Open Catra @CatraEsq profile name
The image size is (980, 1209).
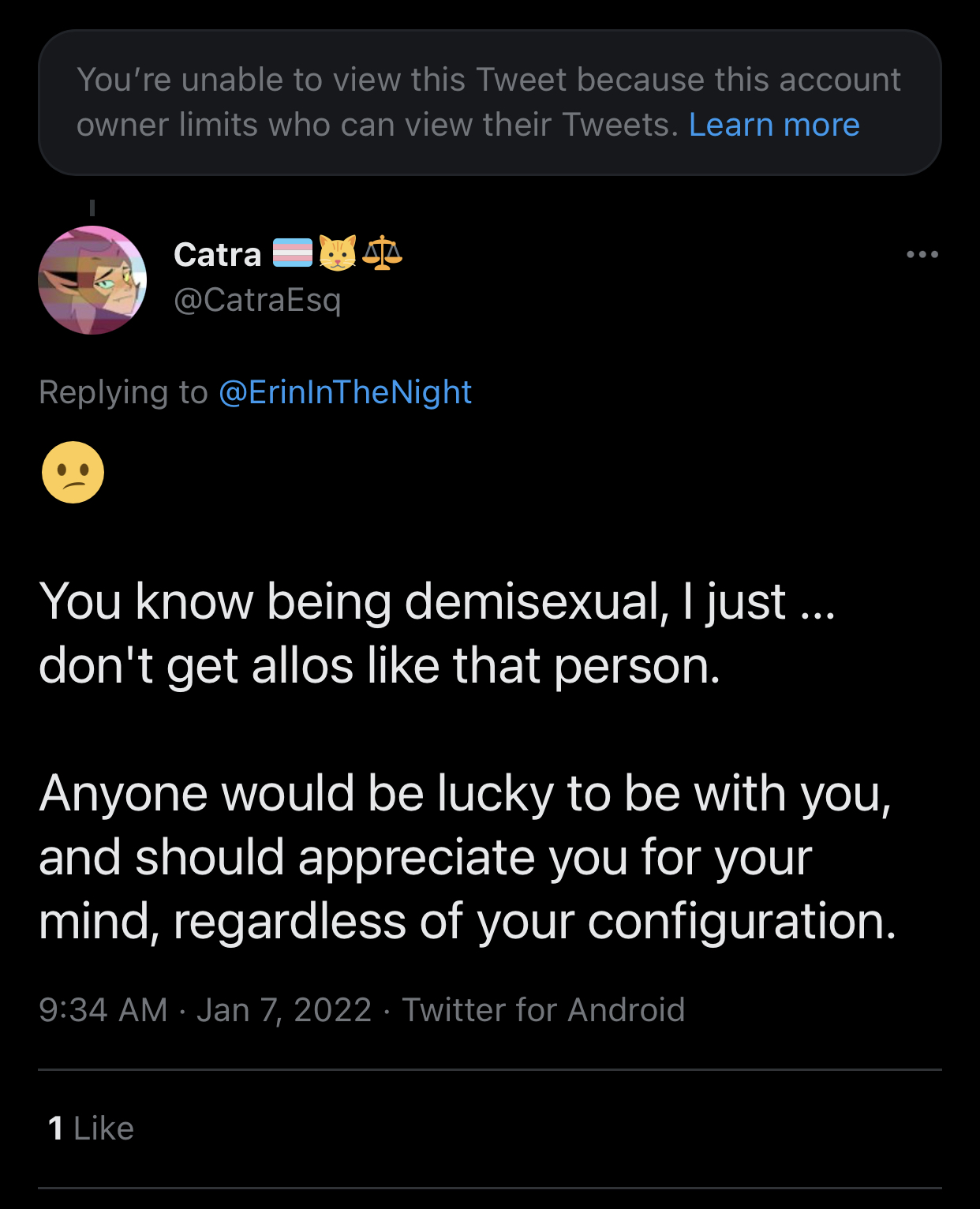[x=217, y=255]
